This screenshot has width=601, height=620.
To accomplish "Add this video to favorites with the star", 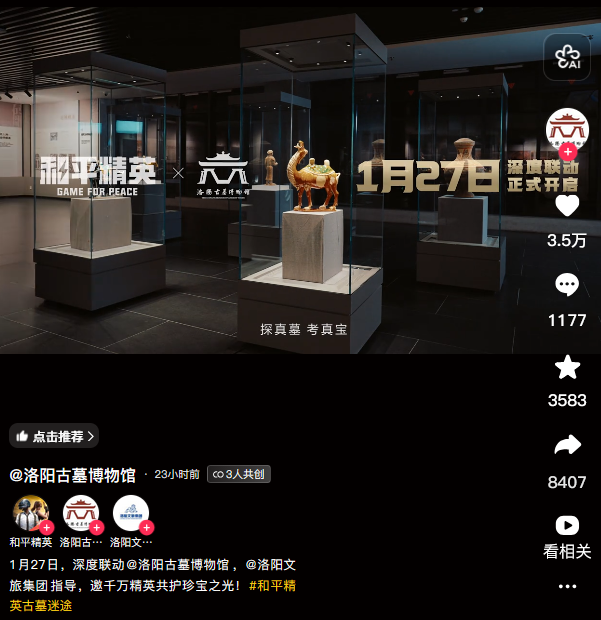I will point(567,367).
